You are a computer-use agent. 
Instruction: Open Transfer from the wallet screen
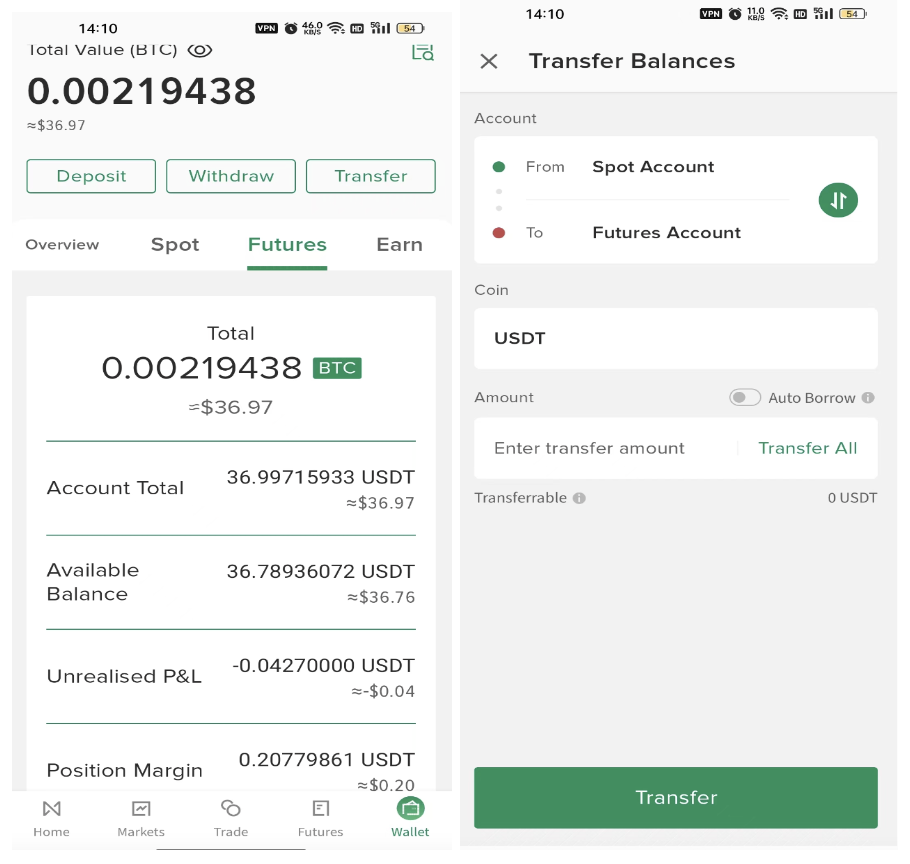pos(371,176)
